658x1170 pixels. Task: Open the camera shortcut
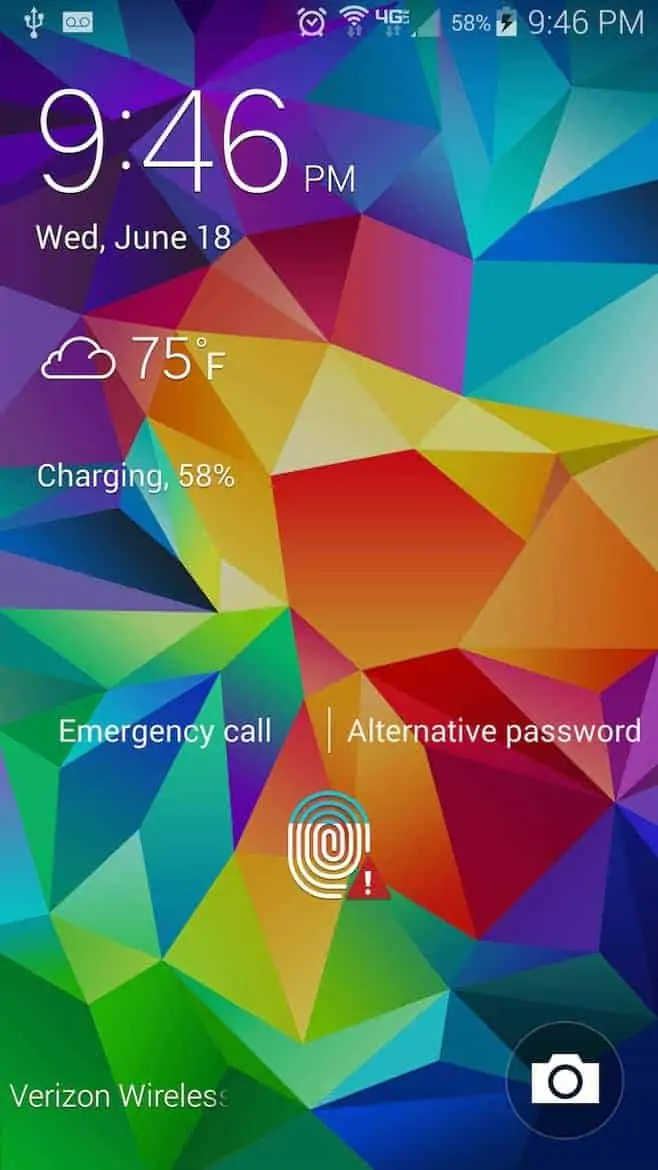(565, 1080)
